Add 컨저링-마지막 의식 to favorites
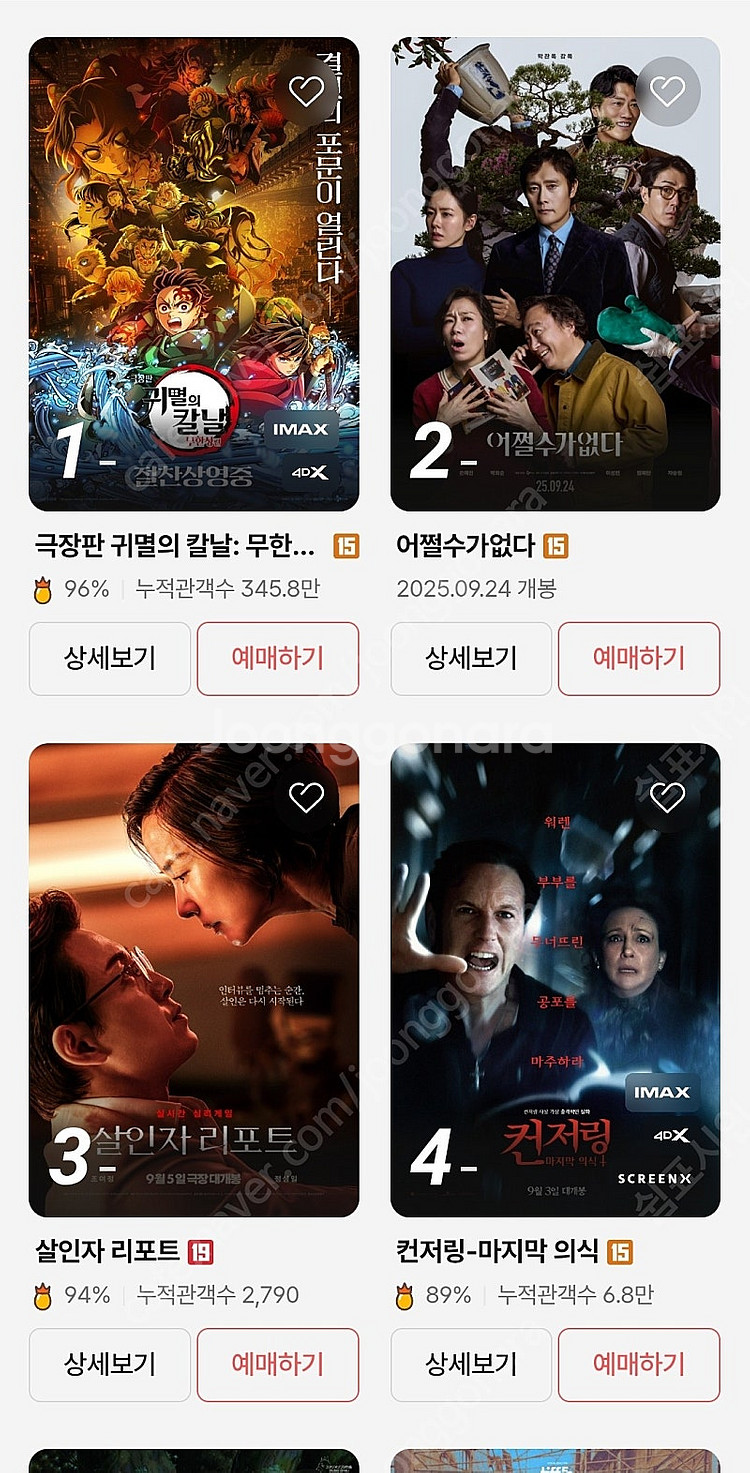The image size is (750, 1473). [x=667, y=797]
